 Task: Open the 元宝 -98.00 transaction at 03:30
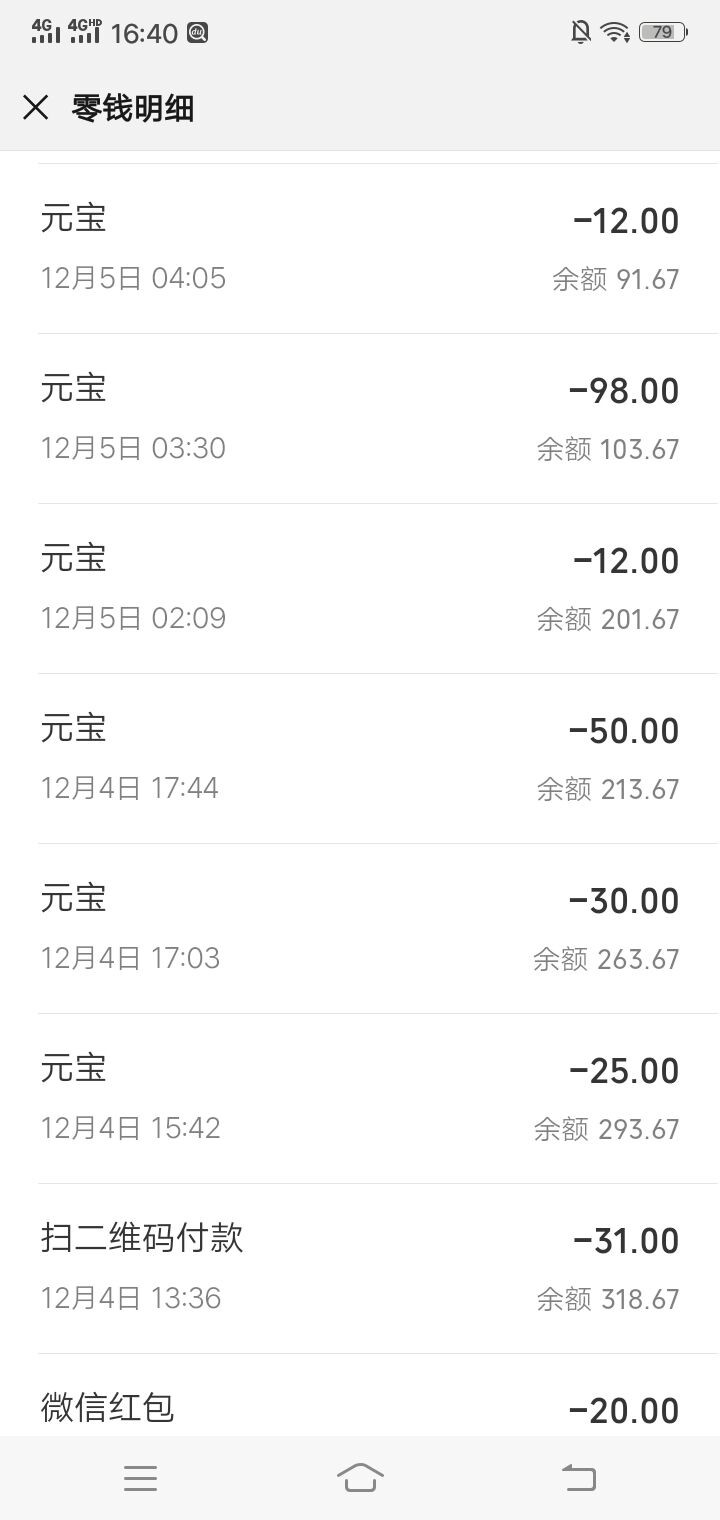pos(360,419)
